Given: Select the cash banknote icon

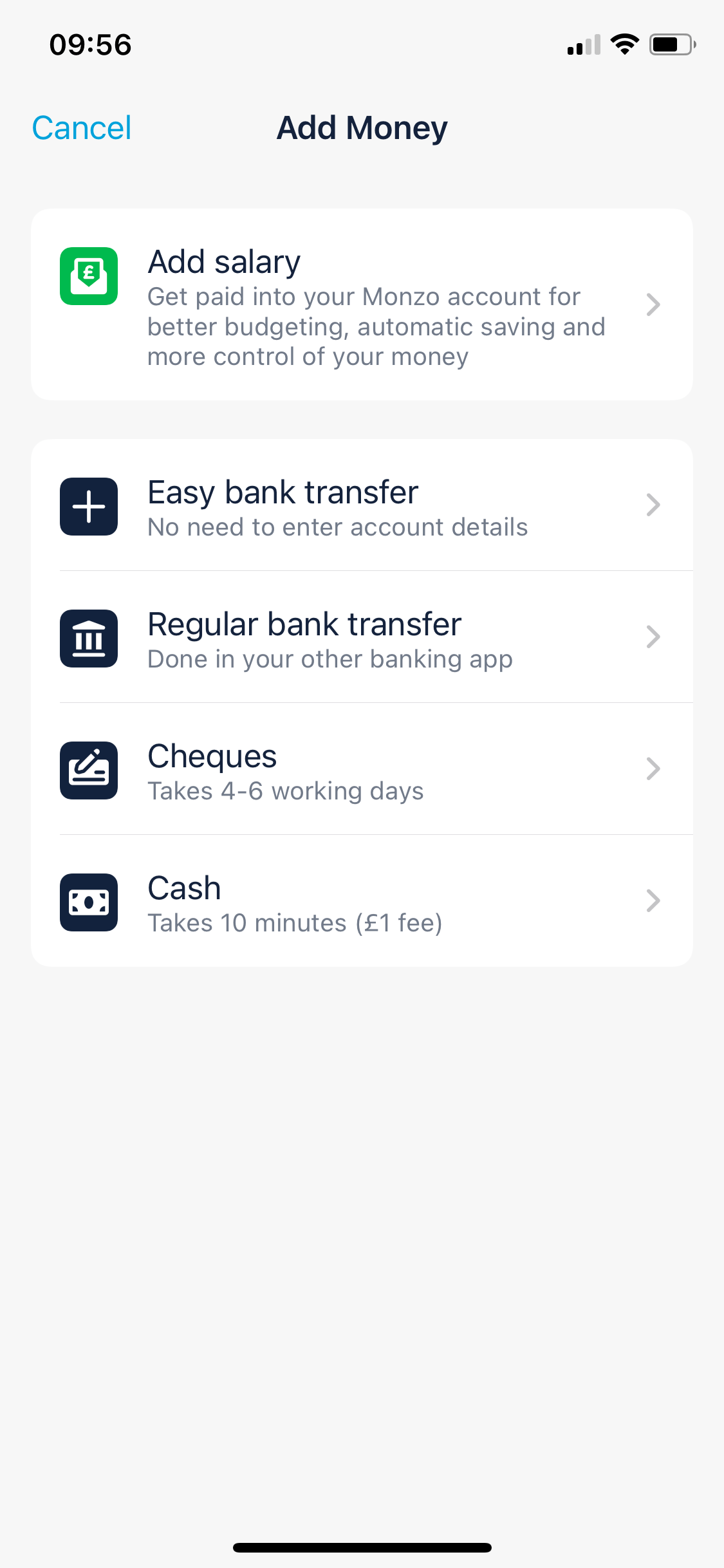Looking at the screenshot, I should click(89, 902).
